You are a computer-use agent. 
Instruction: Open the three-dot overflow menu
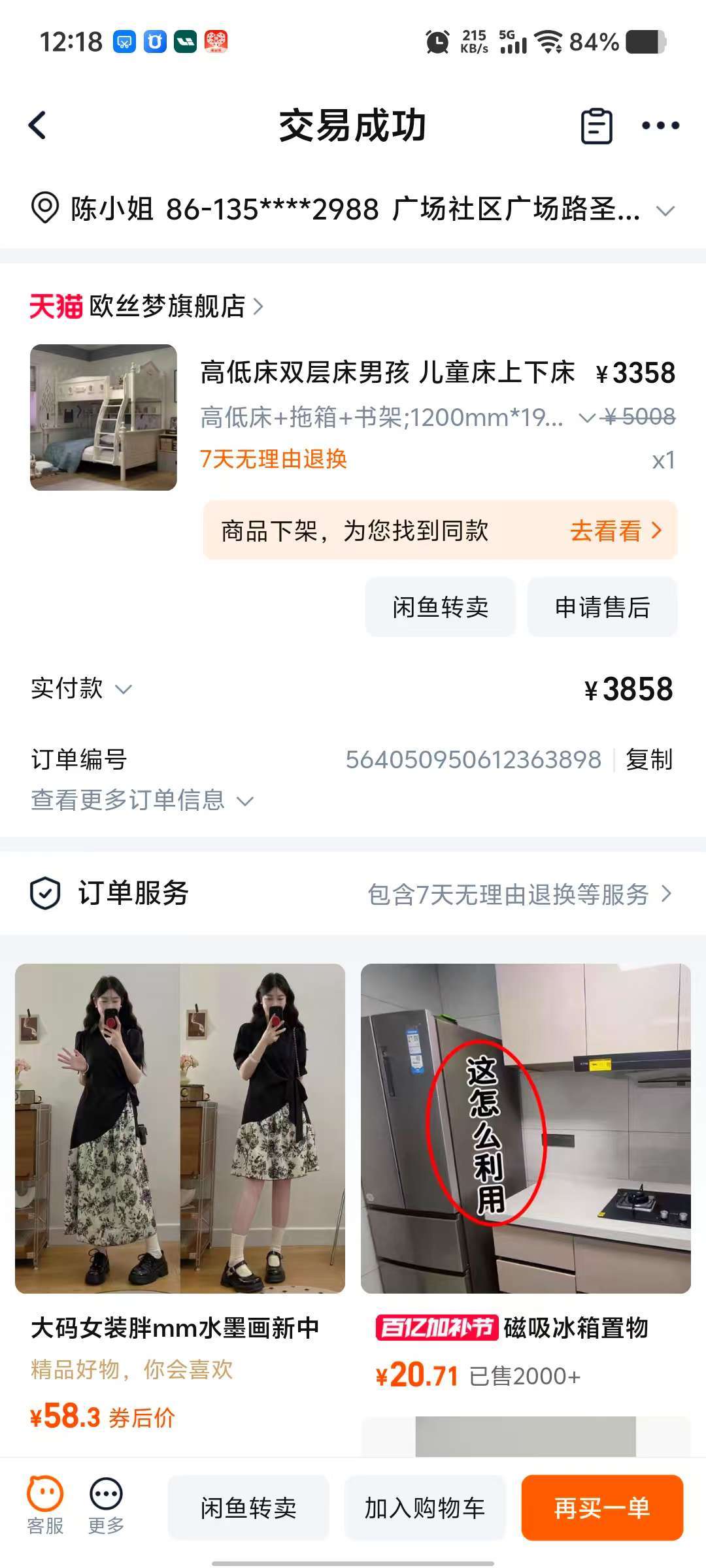click(660, 125)
